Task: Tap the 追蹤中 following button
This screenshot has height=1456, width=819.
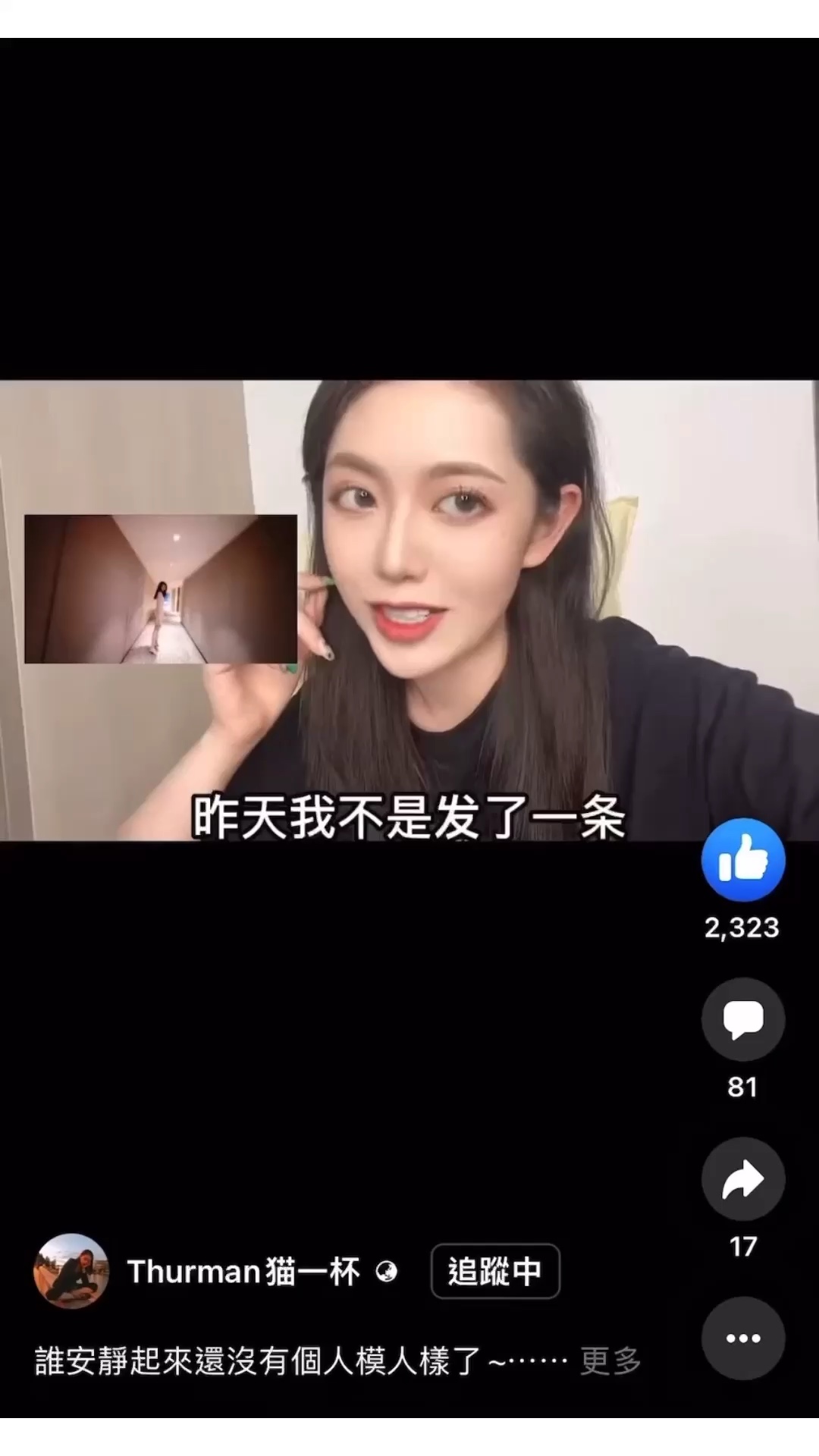Action: point(494,1272)
